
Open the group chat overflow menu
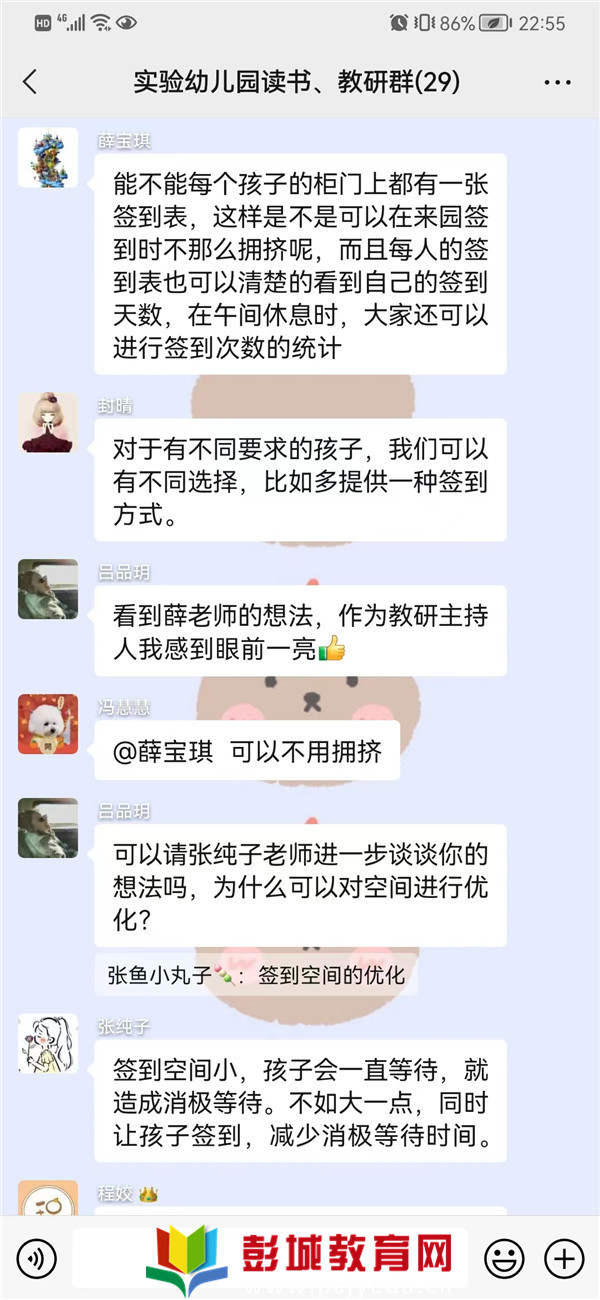[557, 82]
